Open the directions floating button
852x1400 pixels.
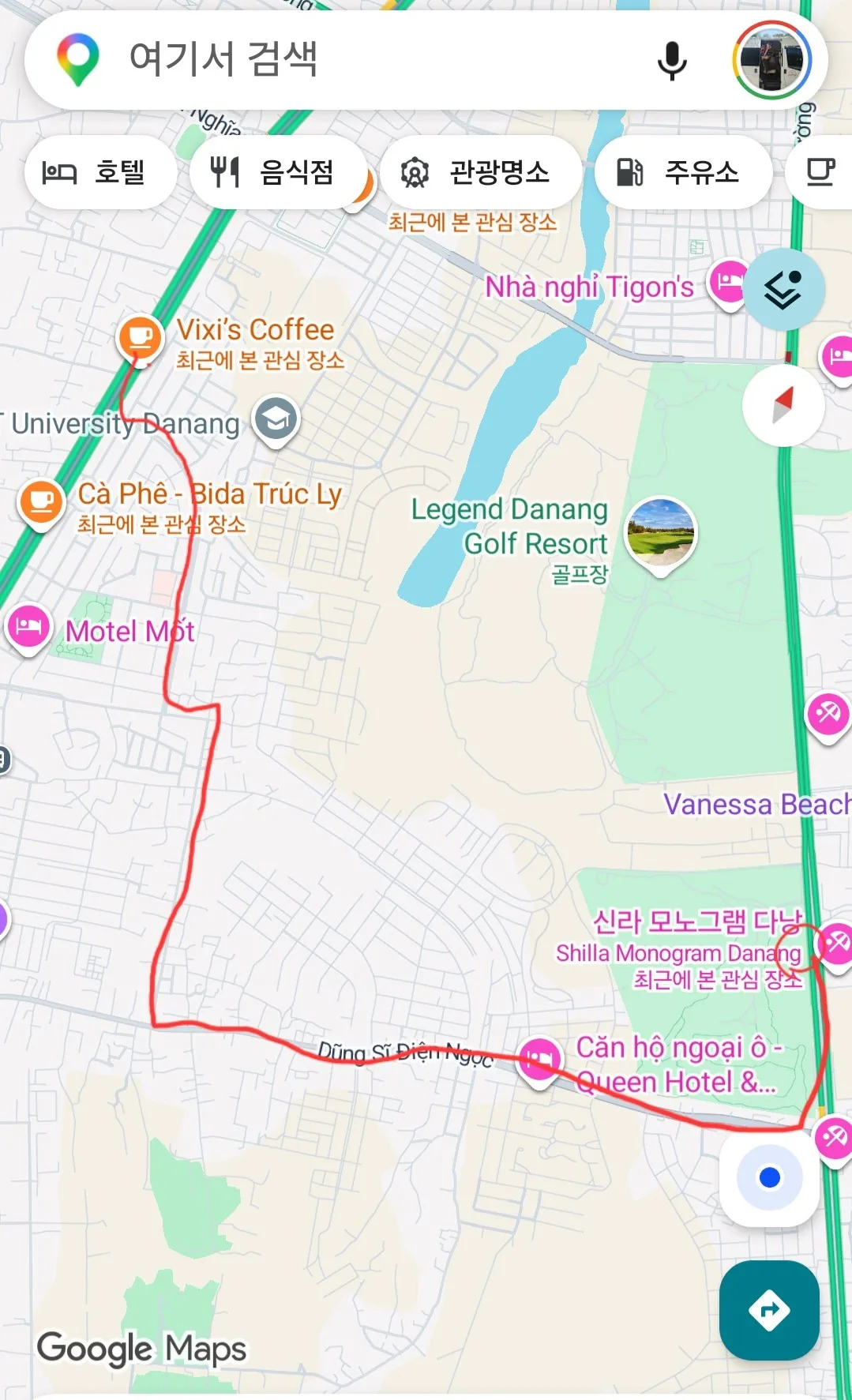click(x=769, y=1310)
